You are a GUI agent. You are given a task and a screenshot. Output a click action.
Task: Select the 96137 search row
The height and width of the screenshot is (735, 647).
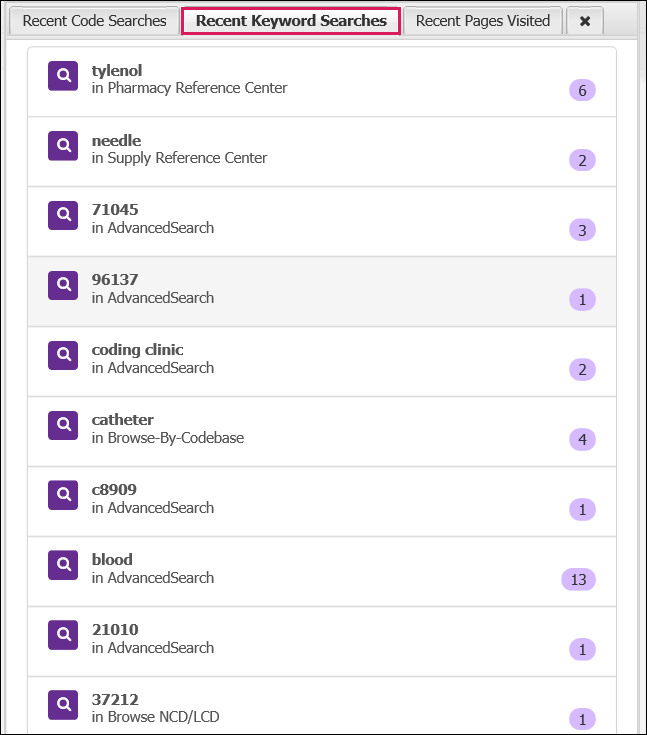tap(115, 280)
